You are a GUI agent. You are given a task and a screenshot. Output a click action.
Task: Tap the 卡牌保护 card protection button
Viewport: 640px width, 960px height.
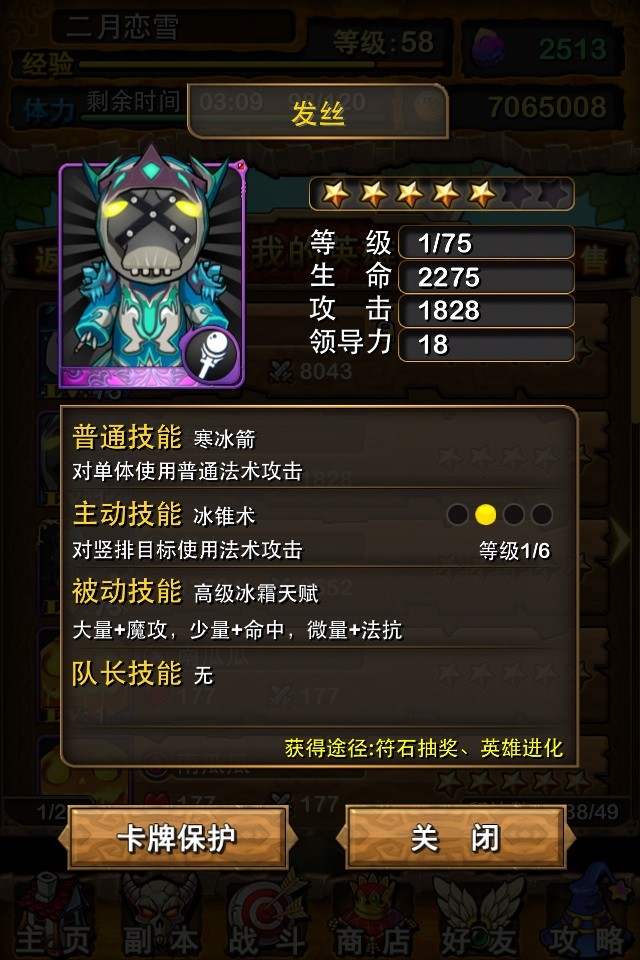tap(178, 837)
